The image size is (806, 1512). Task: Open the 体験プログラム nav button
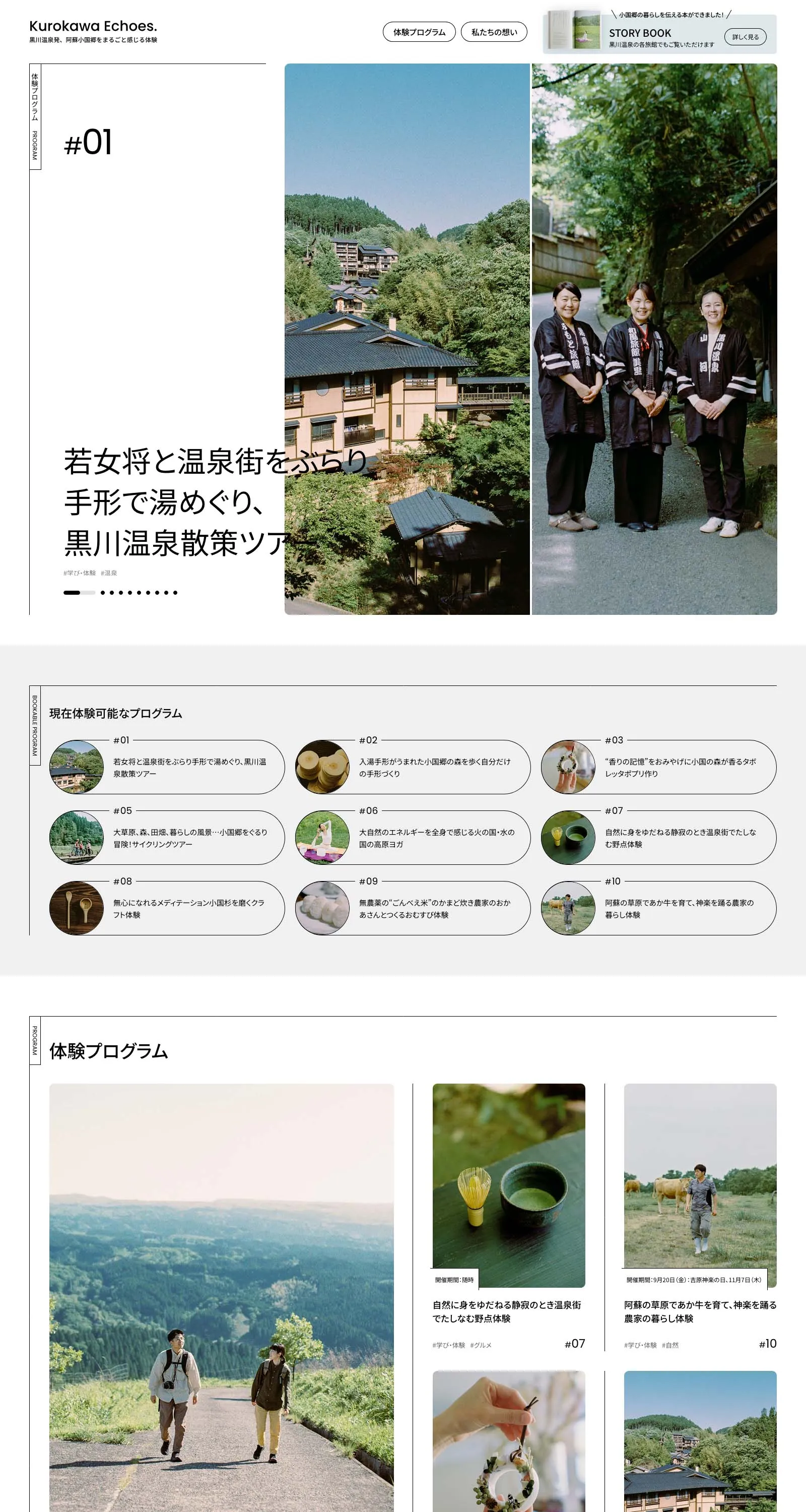(419, 32)
